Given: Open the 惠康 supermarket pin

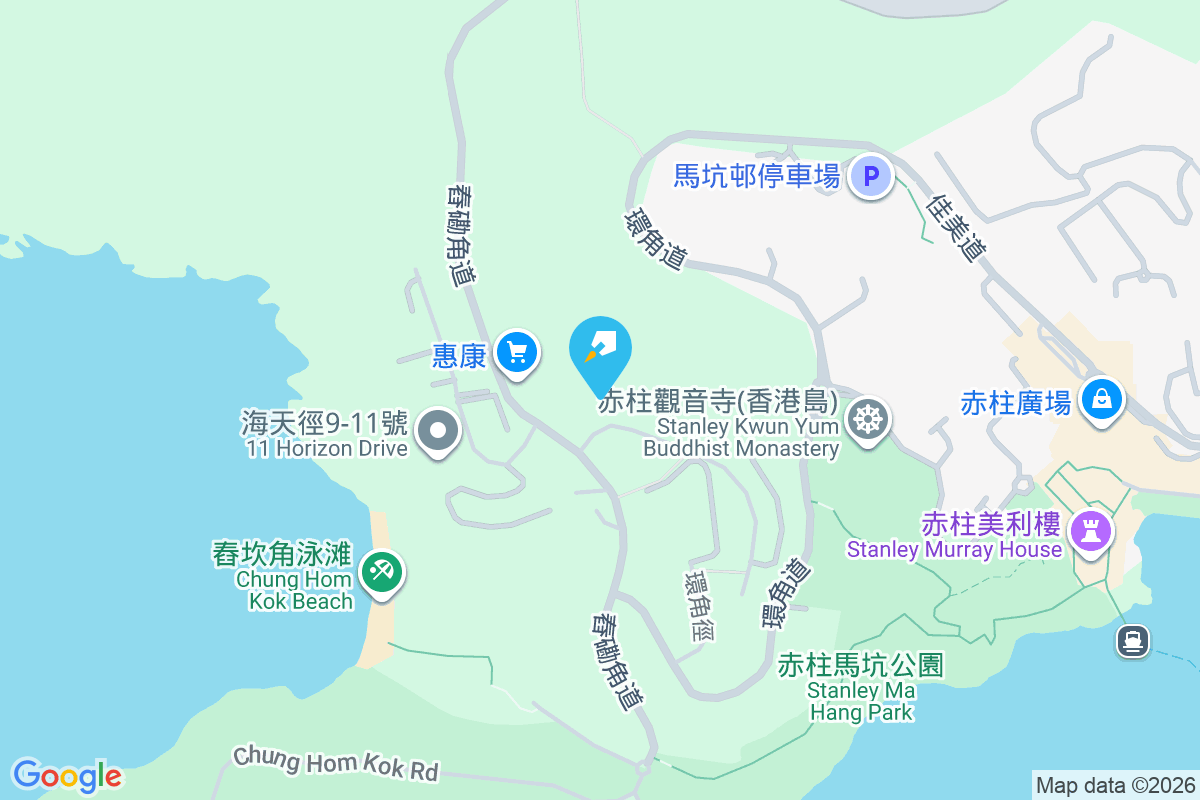Looking at the screenshot, I should pos(517,352).
